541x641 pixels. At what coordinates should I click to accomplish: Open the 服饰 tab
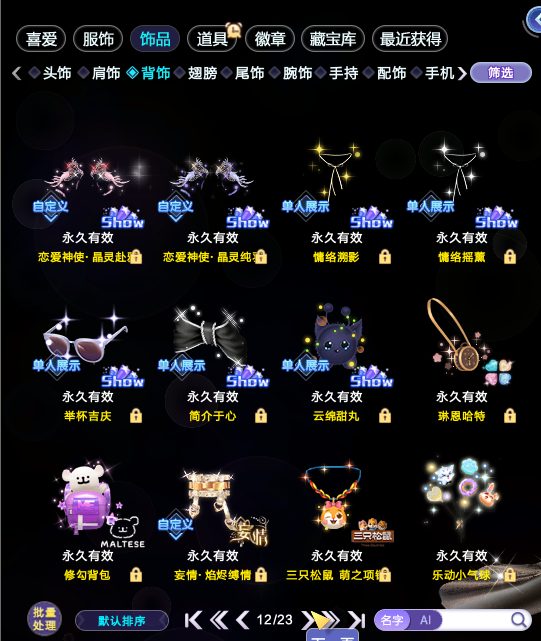98,39
